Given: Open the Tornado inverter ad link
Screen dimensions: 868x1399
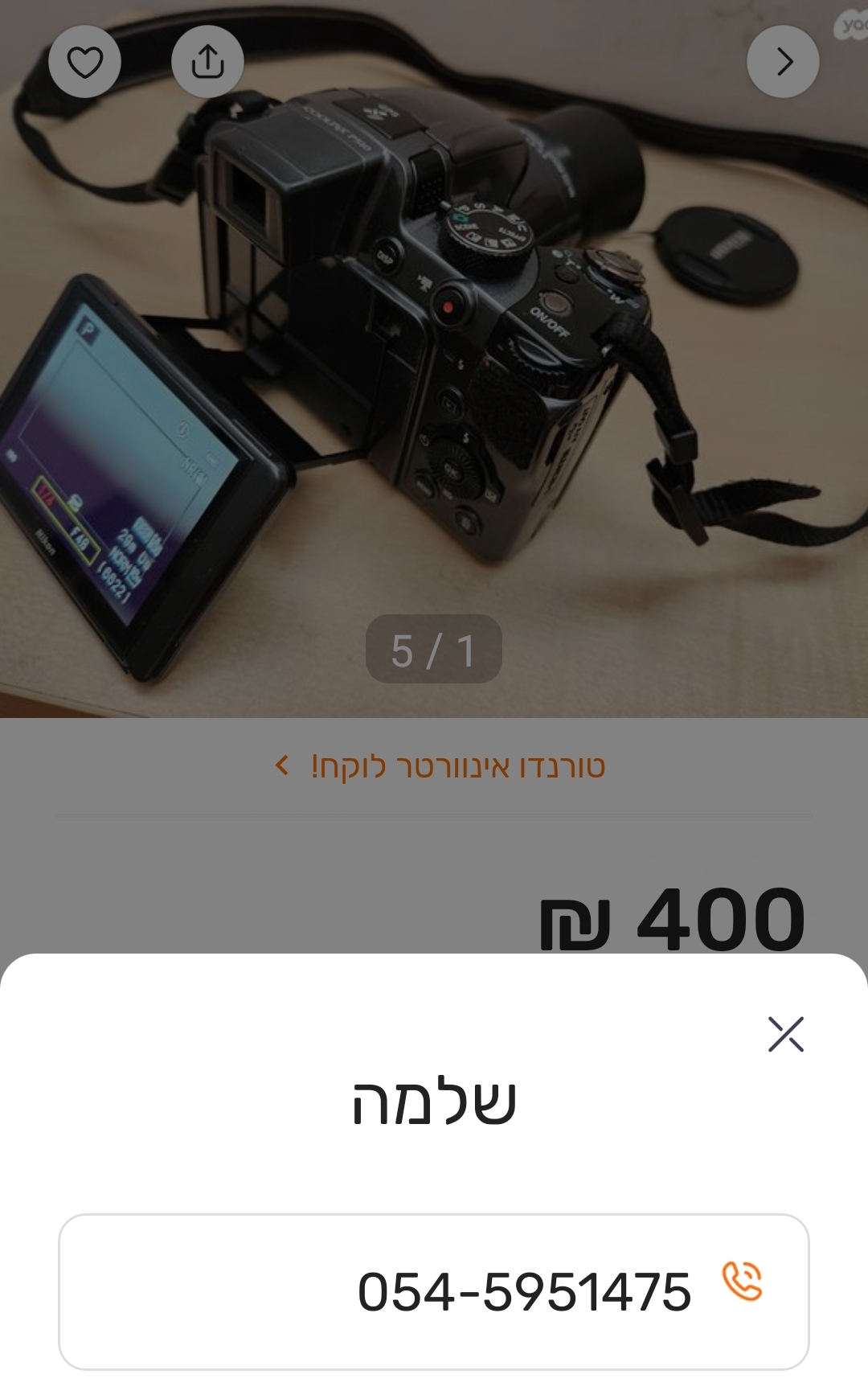Looking at the screenshot, I should (440, 766).
